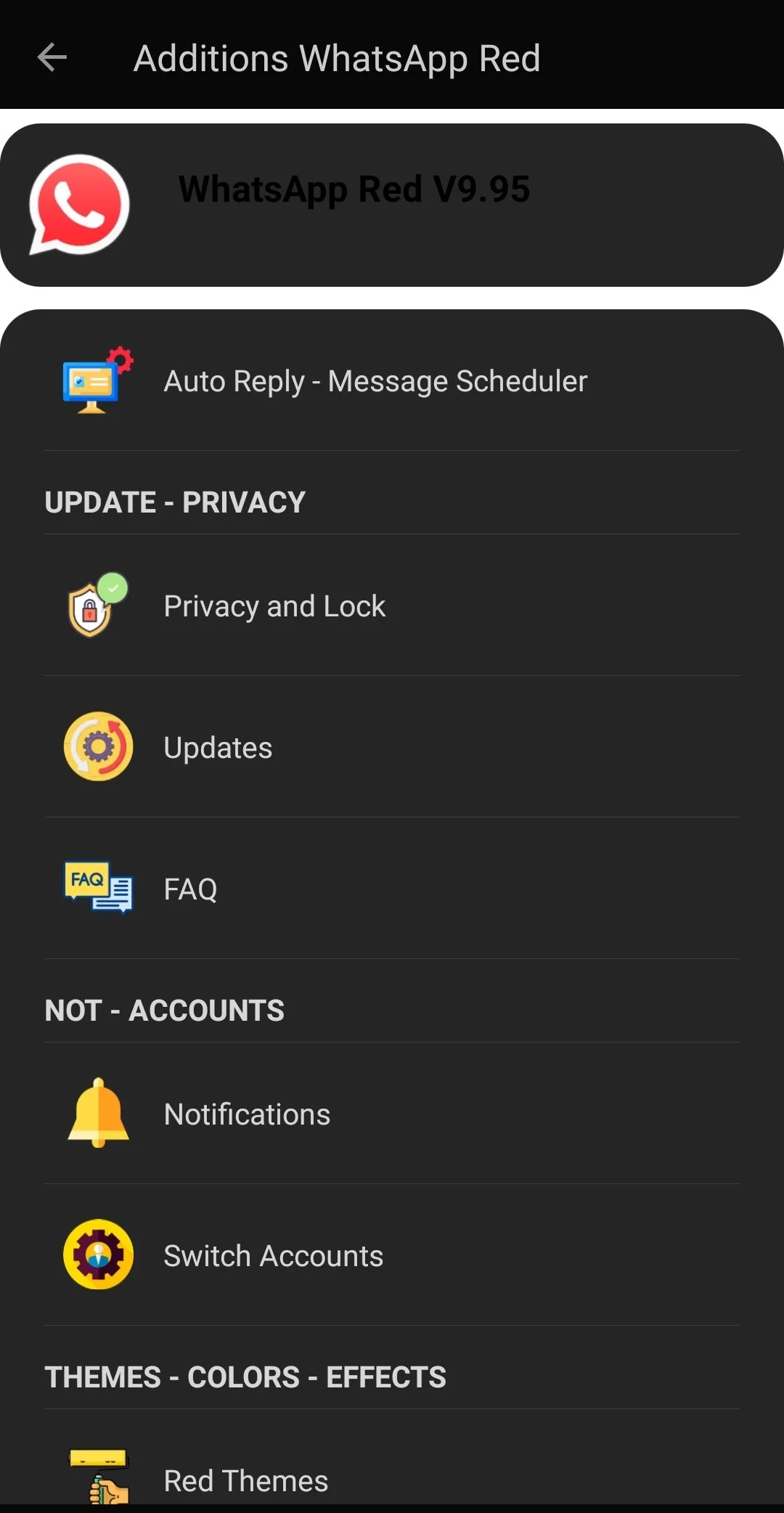Open the Updates section
784x1513 pixels.
click(218, 746)
